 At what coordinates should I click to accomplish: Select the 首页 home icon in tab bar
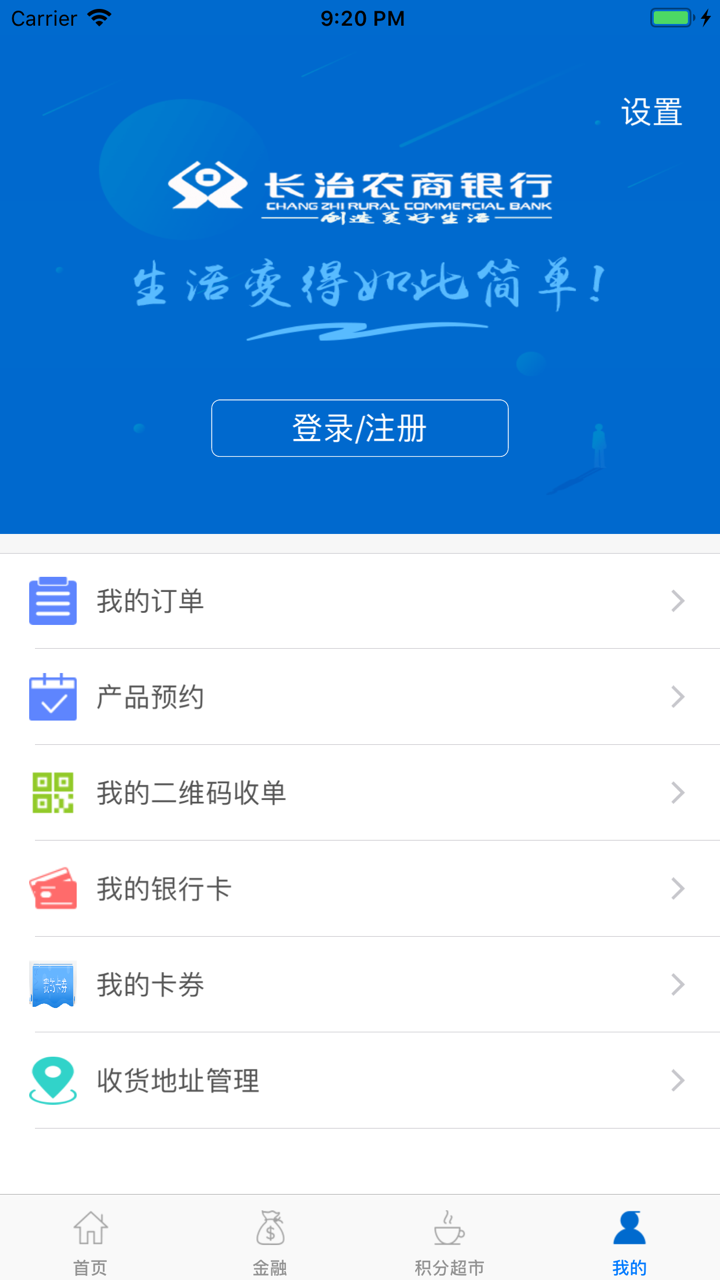[x=90, y=1227]
